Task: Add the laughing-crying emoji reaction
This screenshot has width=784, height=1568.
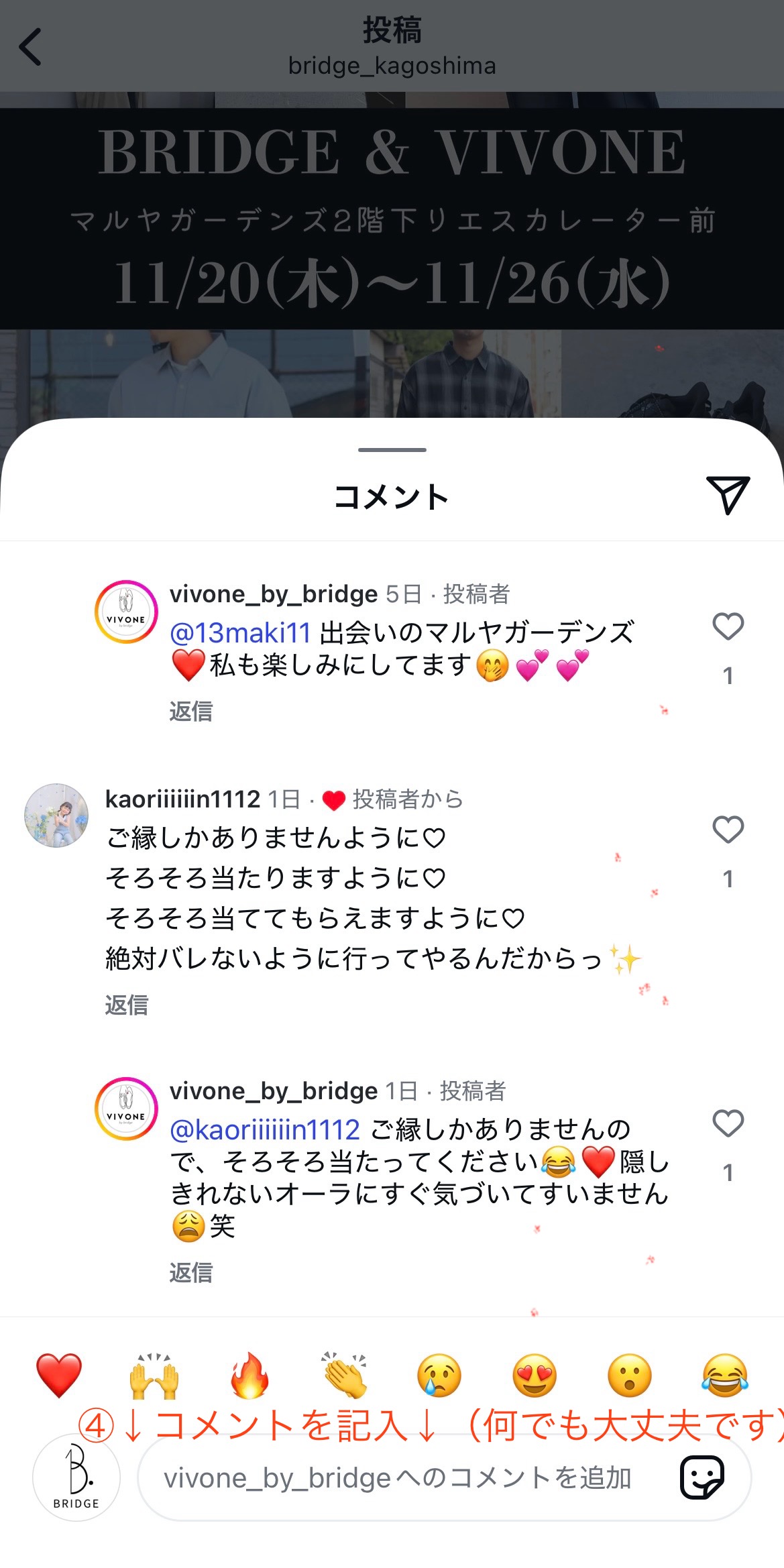Action: (x=724, y=1375)
